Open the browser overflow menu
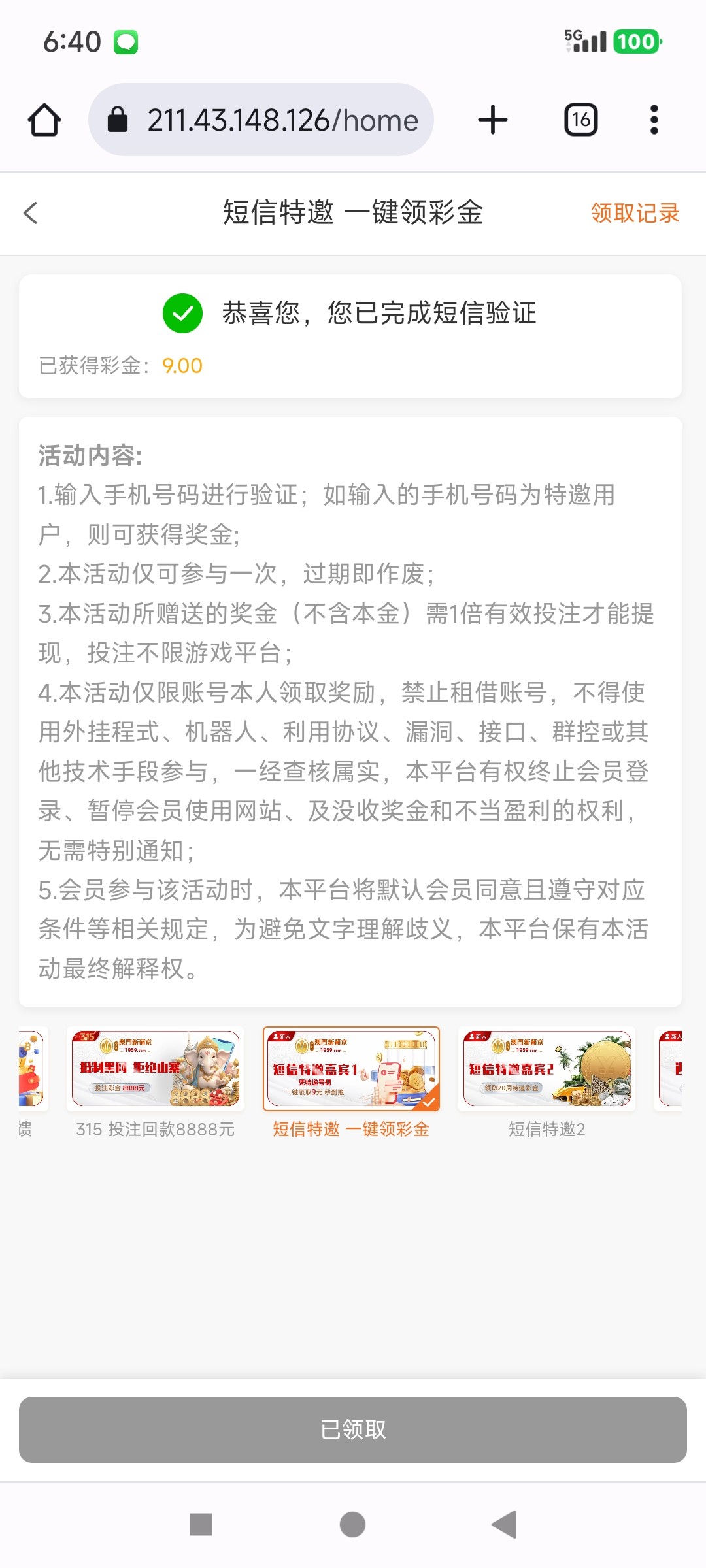The width and height of the screenshot is (706, 1568). [654, 120]
